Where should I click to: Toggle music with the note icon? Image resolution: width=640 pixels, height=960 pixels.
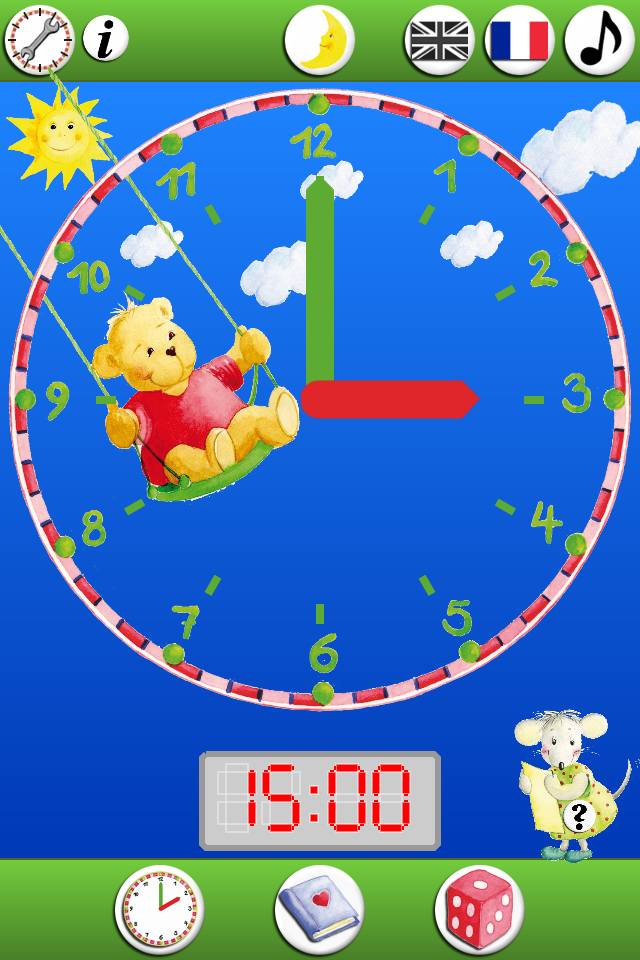[599, 41]
